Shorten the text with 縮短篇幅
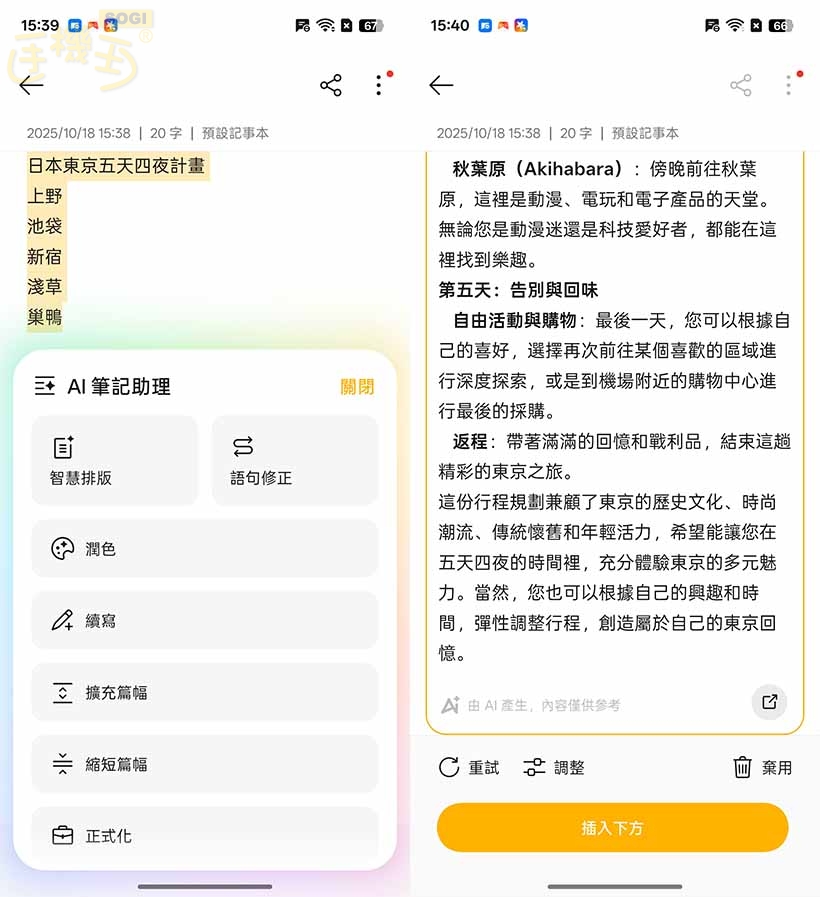 tap(205, 764)
